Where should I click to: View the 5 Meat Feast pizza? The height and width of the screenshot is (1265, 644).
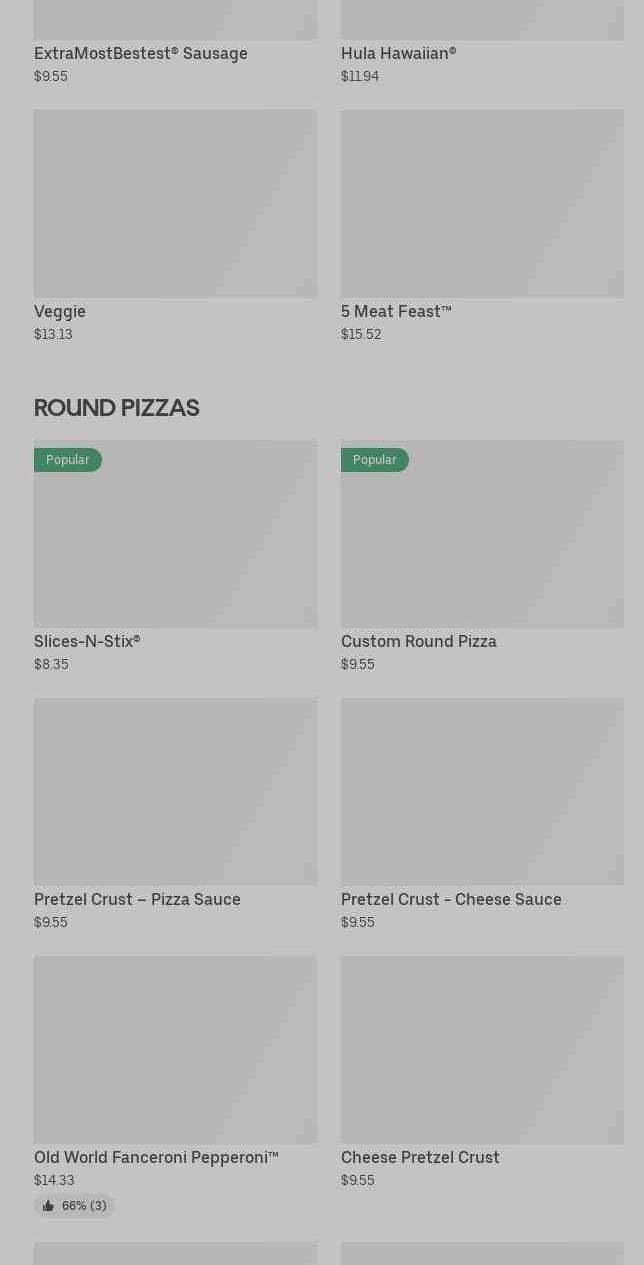[x=482, y=204]
